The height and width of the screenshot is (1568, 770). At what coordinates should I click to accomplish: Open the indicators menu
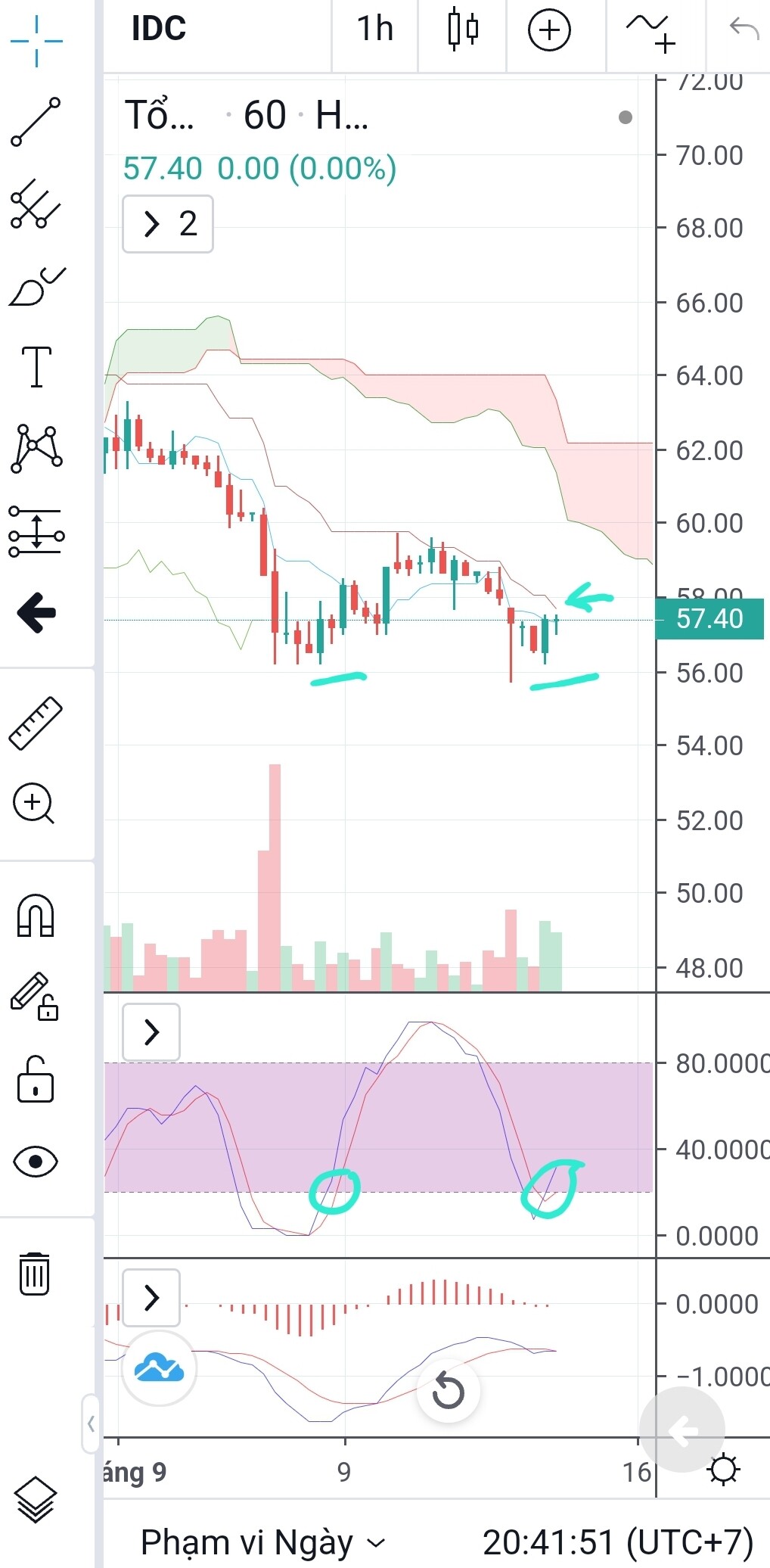[x=651, y=33]
